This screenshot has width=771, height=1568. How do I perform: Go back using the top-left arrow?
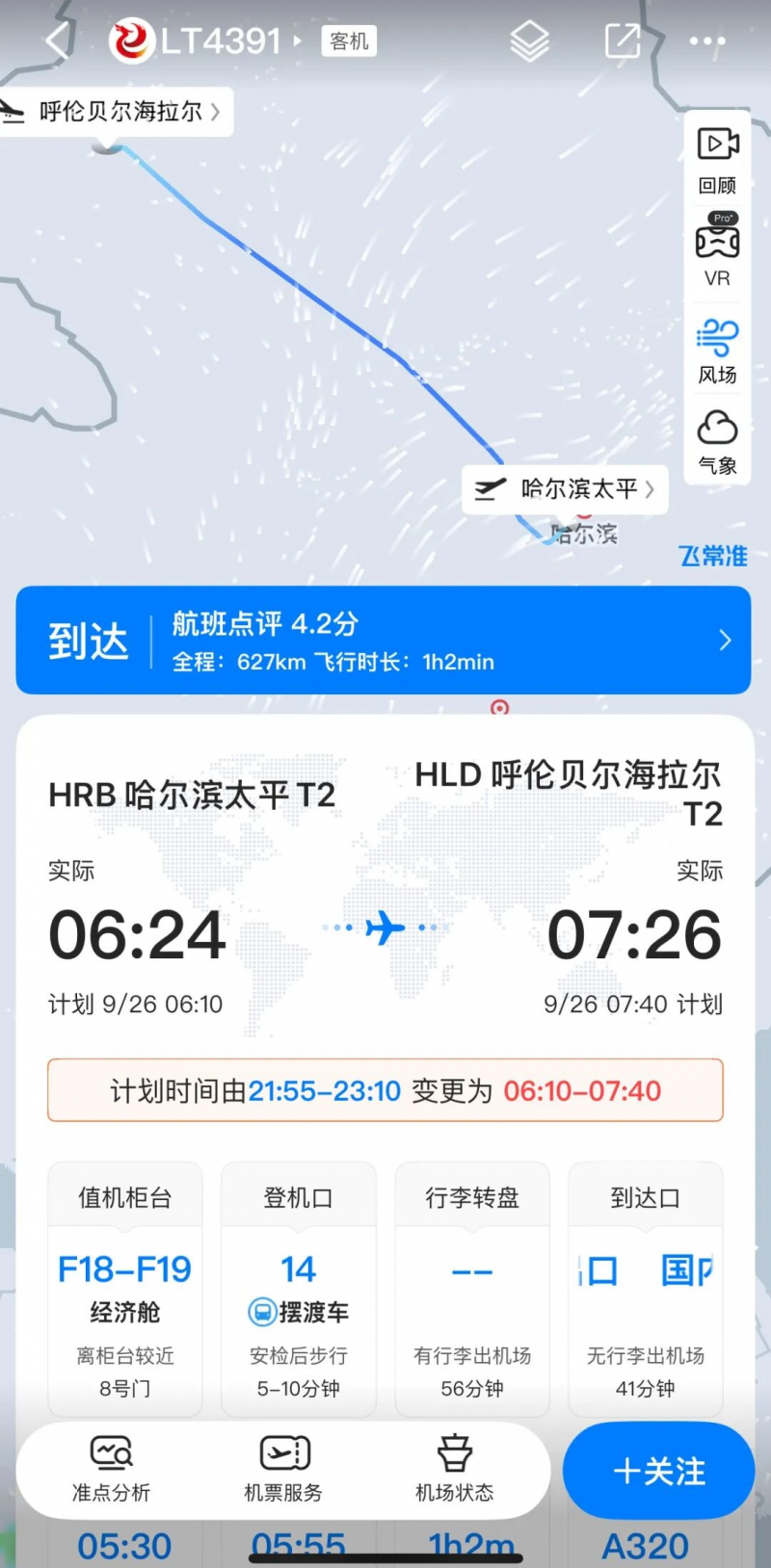pos(58,41)
